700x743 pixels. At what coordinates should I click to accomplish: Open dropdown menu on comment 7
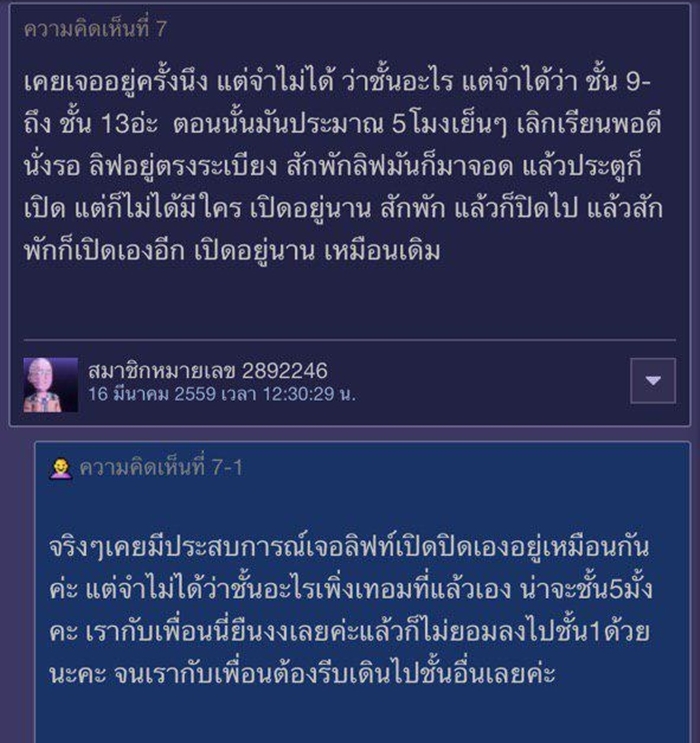(x=653, y=381)
